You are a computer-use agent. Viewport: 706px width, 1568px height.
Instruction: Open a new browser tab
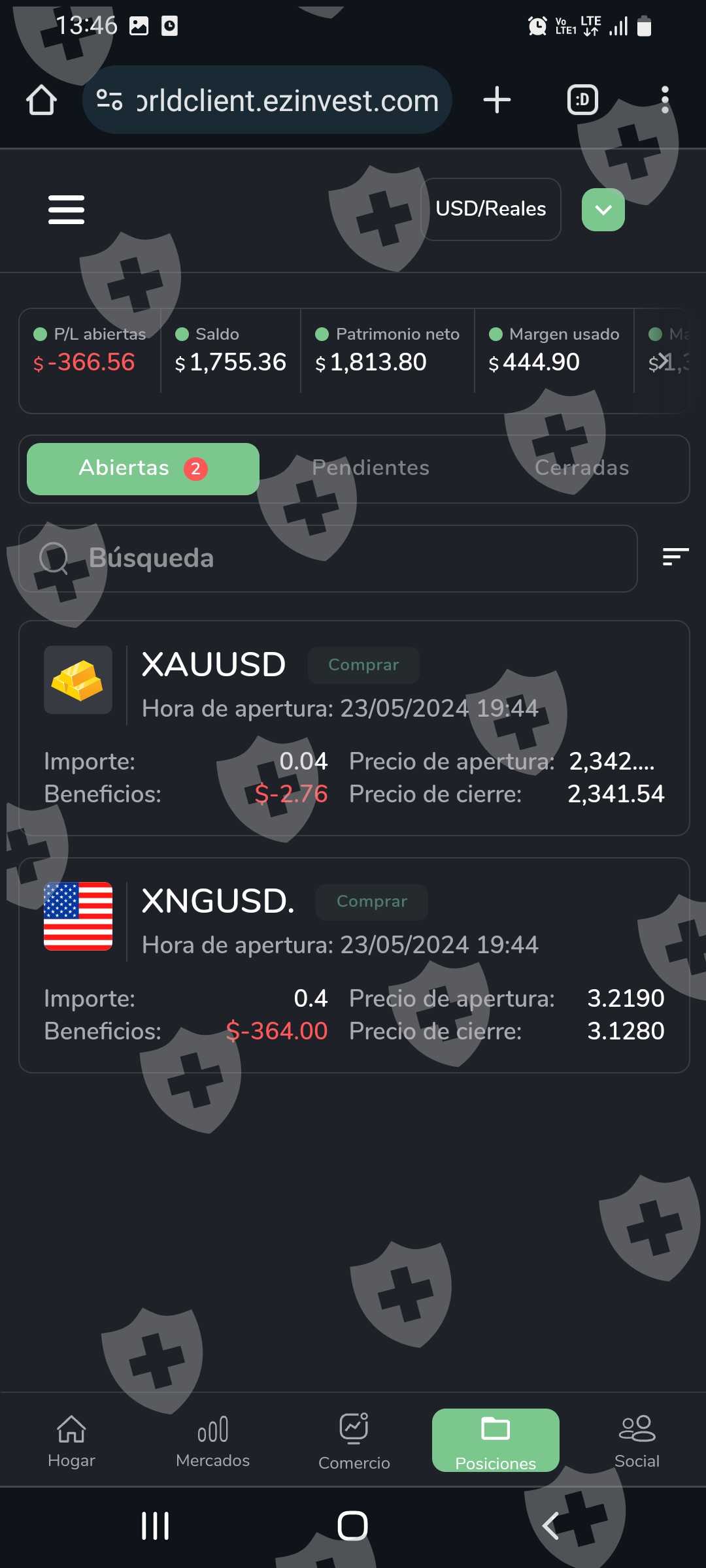click(x=497, y=100)
